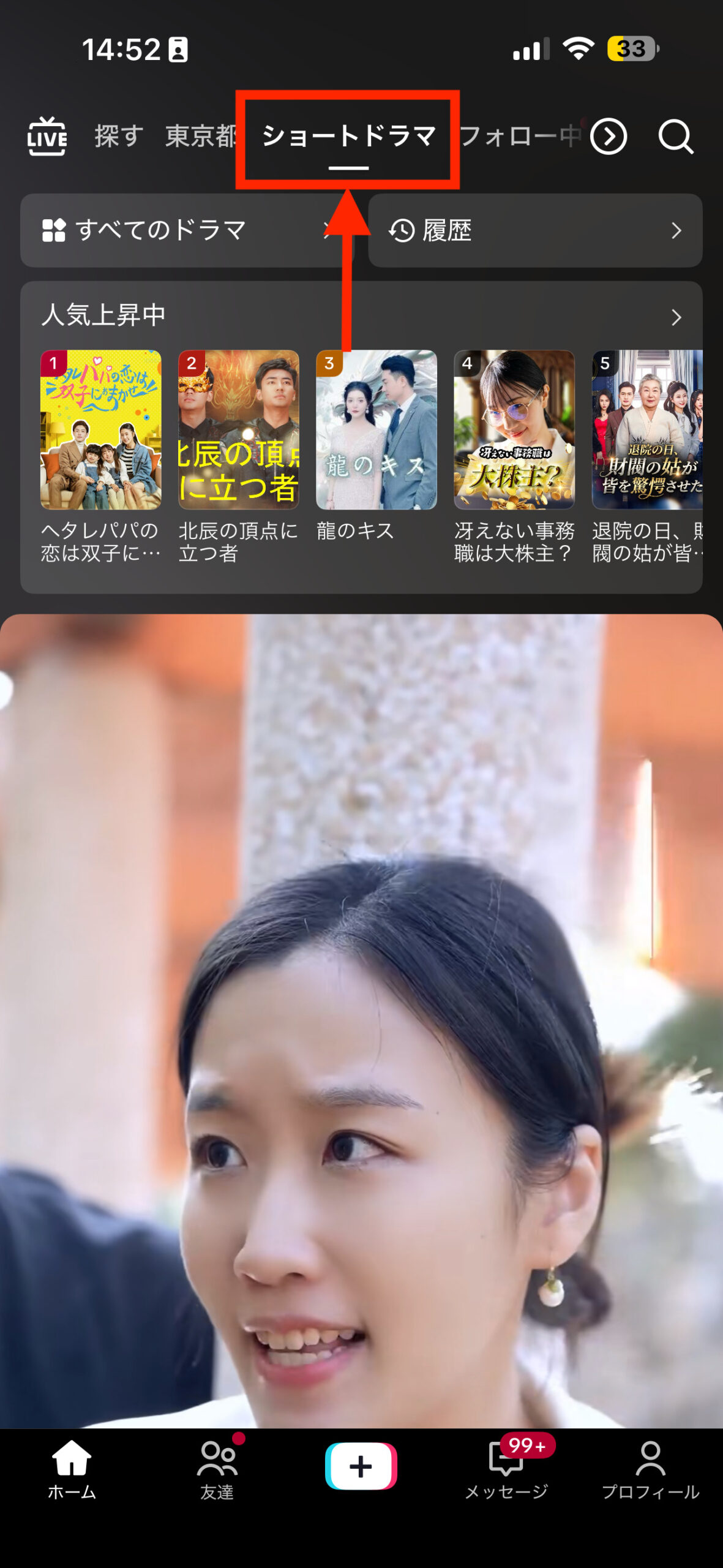Screen dimensions: 723x1568
Task: Tap the circled arrow for more tabs
Action: 608,137
